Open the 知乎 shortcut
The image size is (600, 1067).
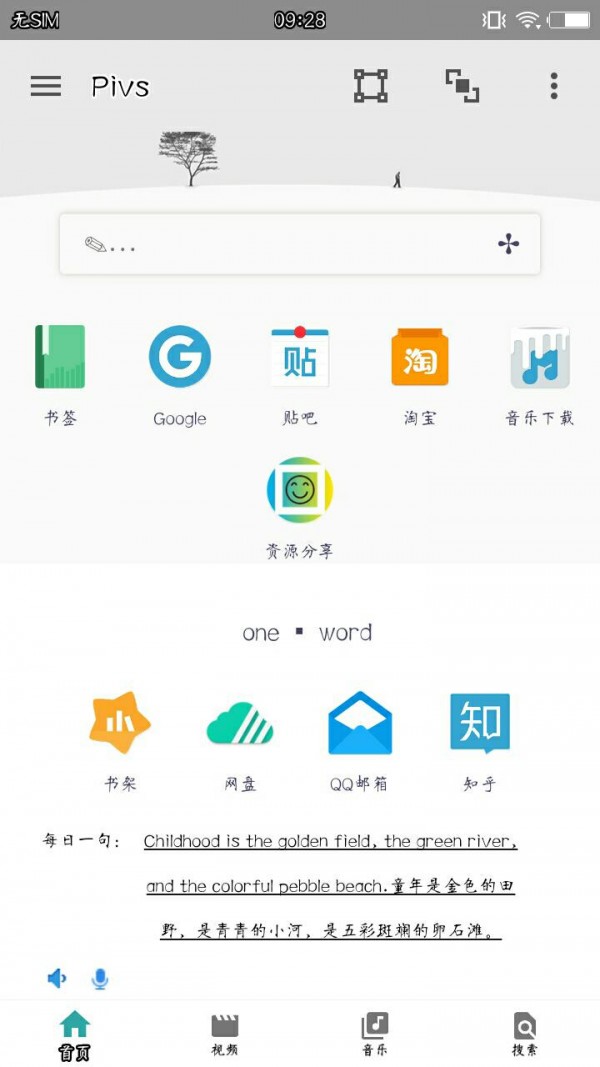click(x=480, y=722)
